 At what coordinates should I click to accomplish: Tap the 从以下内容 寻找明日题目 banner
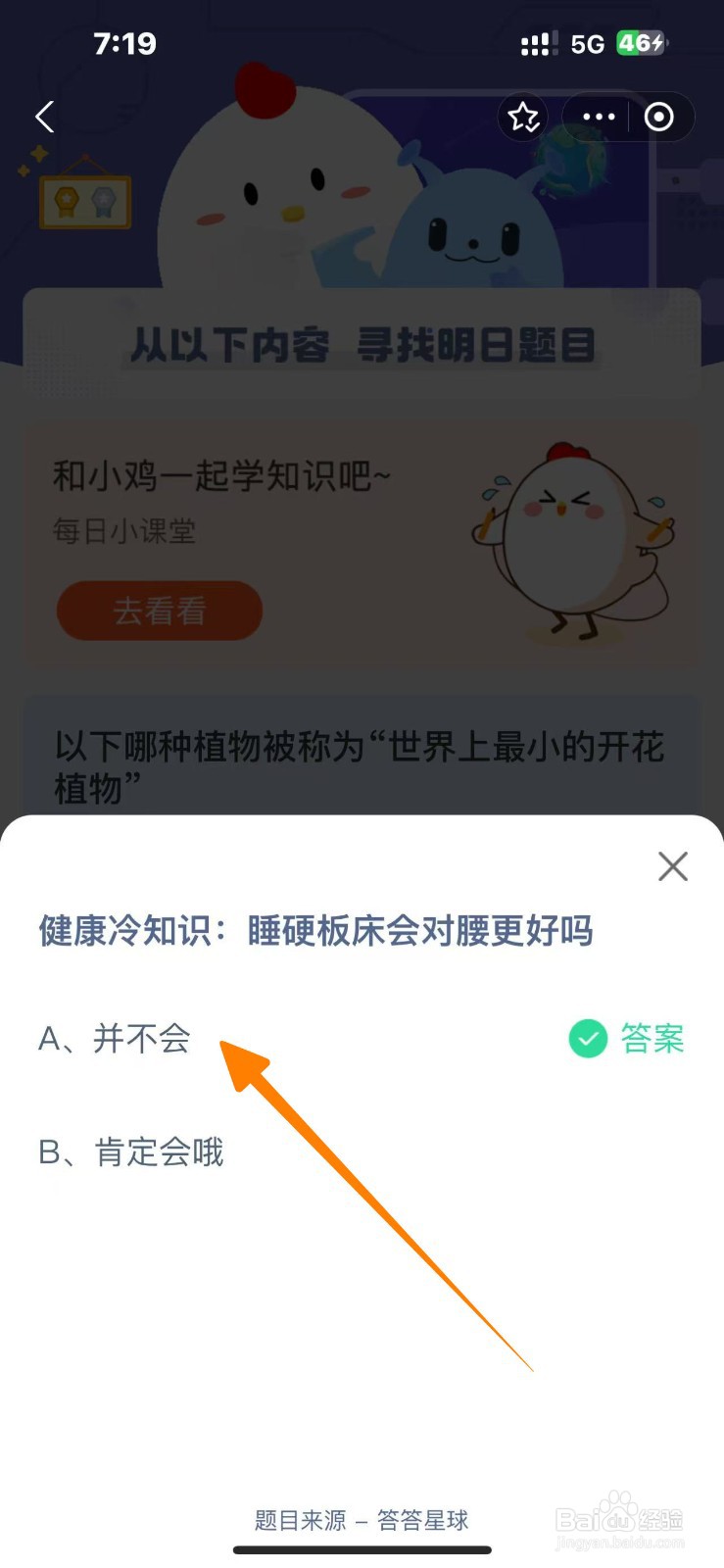362,343
